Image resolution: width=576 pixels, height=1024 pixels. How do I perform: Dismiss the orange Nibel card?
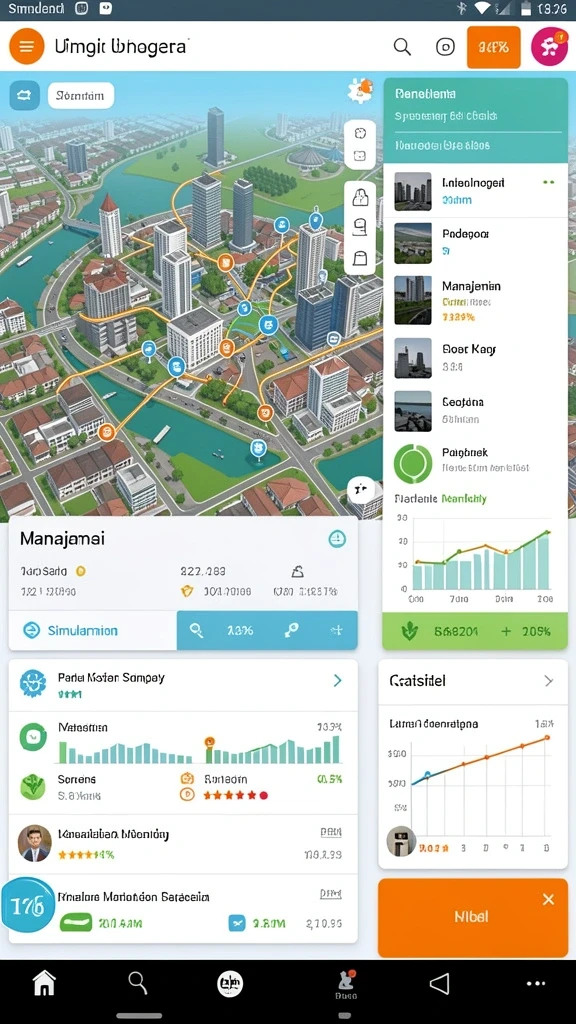(549, 900)
